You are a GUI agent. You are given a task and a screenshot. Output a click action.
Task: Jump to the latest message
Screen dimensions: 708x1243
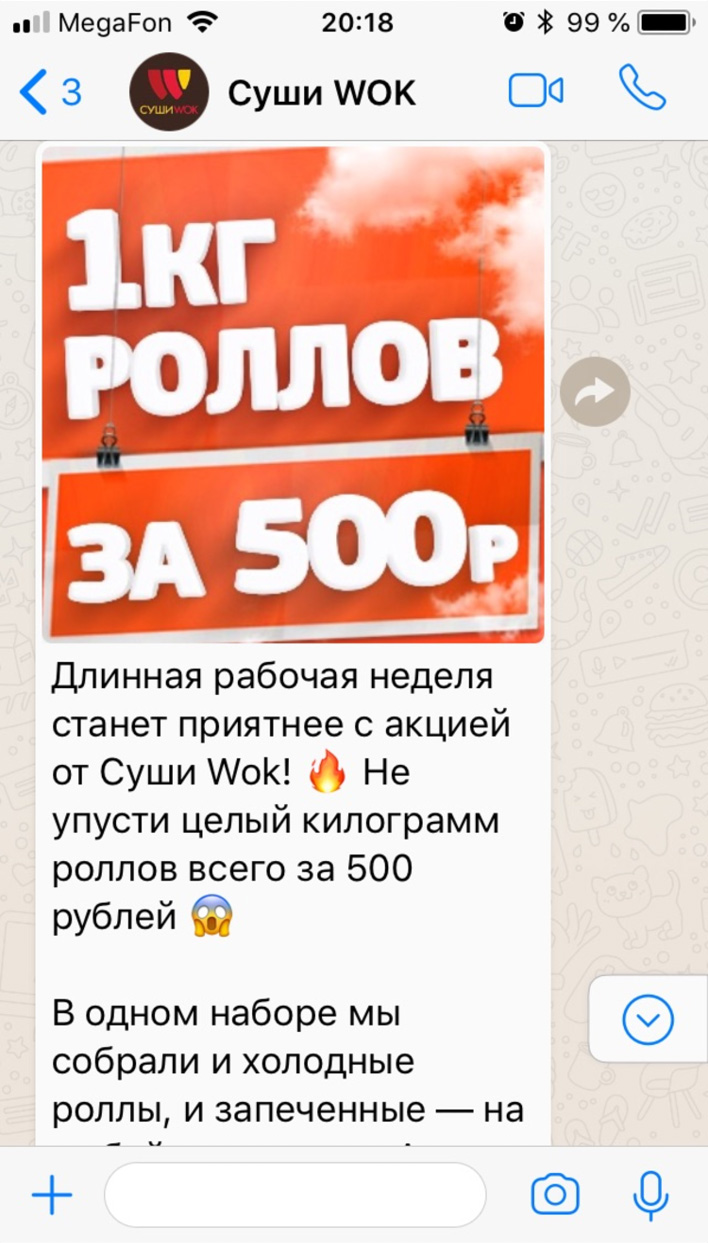(648, 1019)
